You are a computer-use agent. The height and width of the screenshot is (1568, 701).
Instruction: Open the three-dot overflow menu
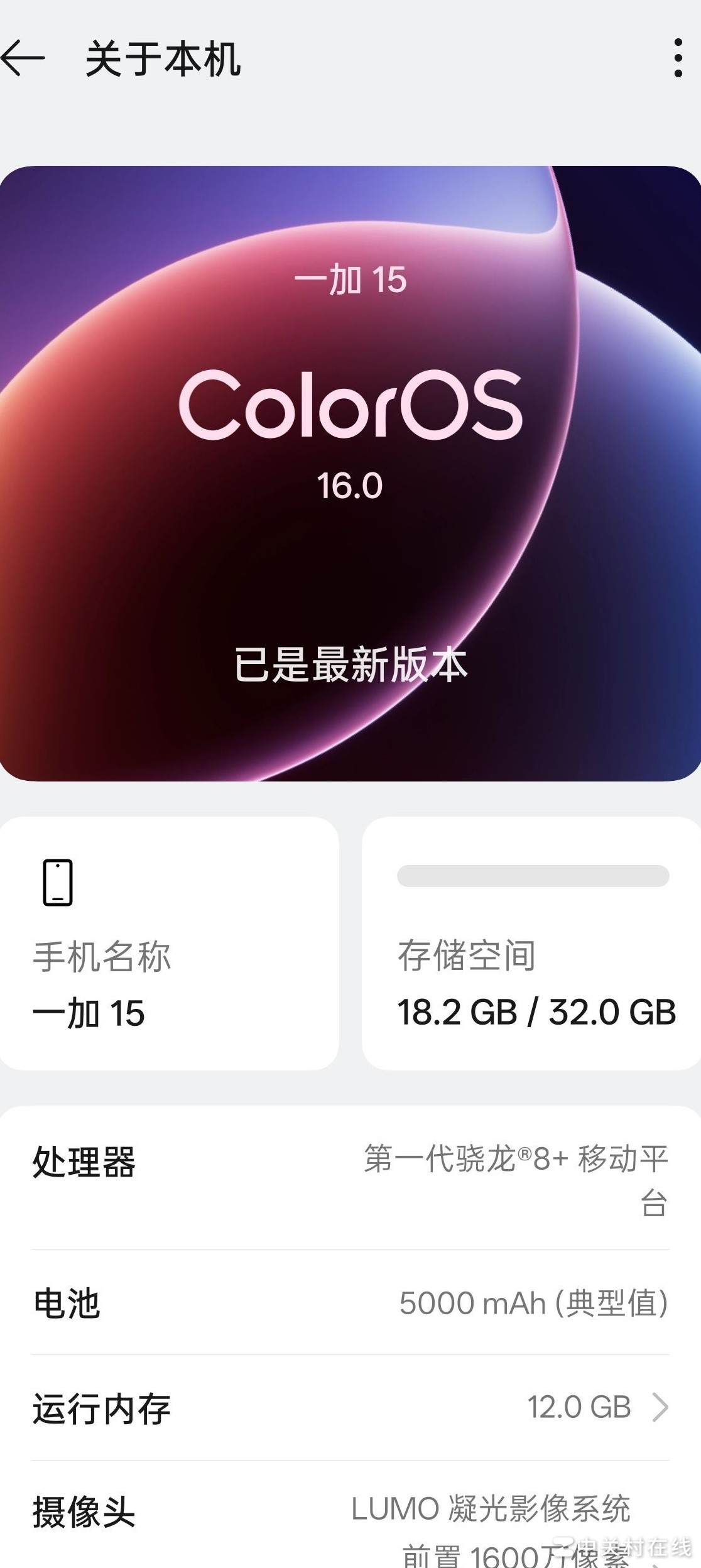[x=677, y=58]
